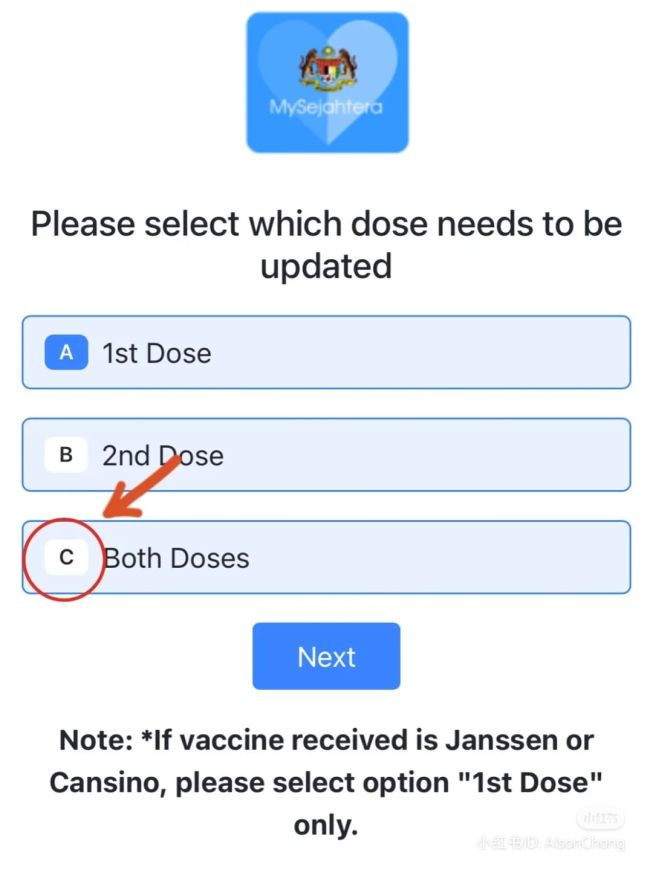Select the 1st Dose option
The image size is (653, 870).
coord(326,352)
